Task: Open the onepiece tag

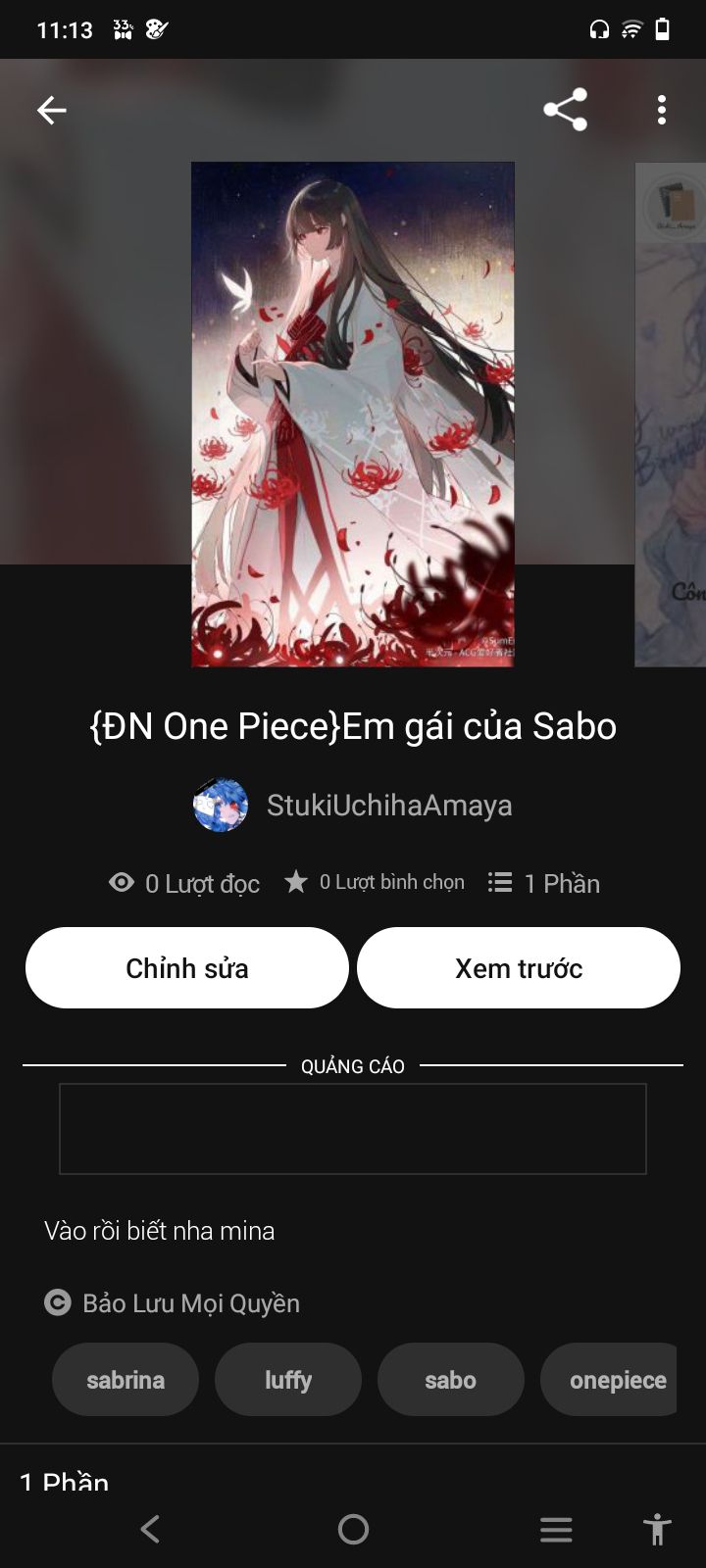Action: (613, 1380)
